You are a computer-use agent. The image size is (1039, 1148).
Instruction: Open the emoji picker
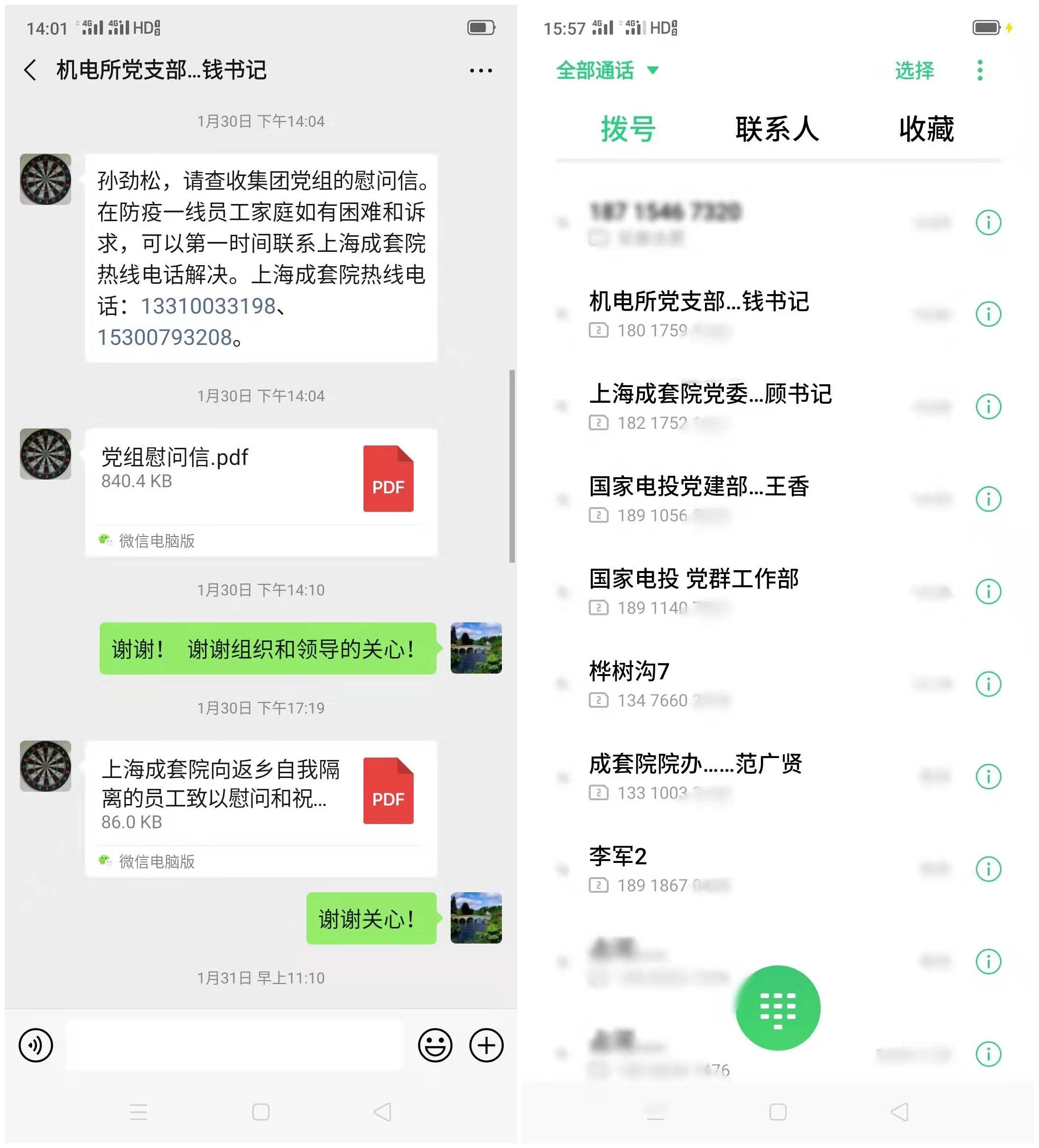tap(435, 1045)
